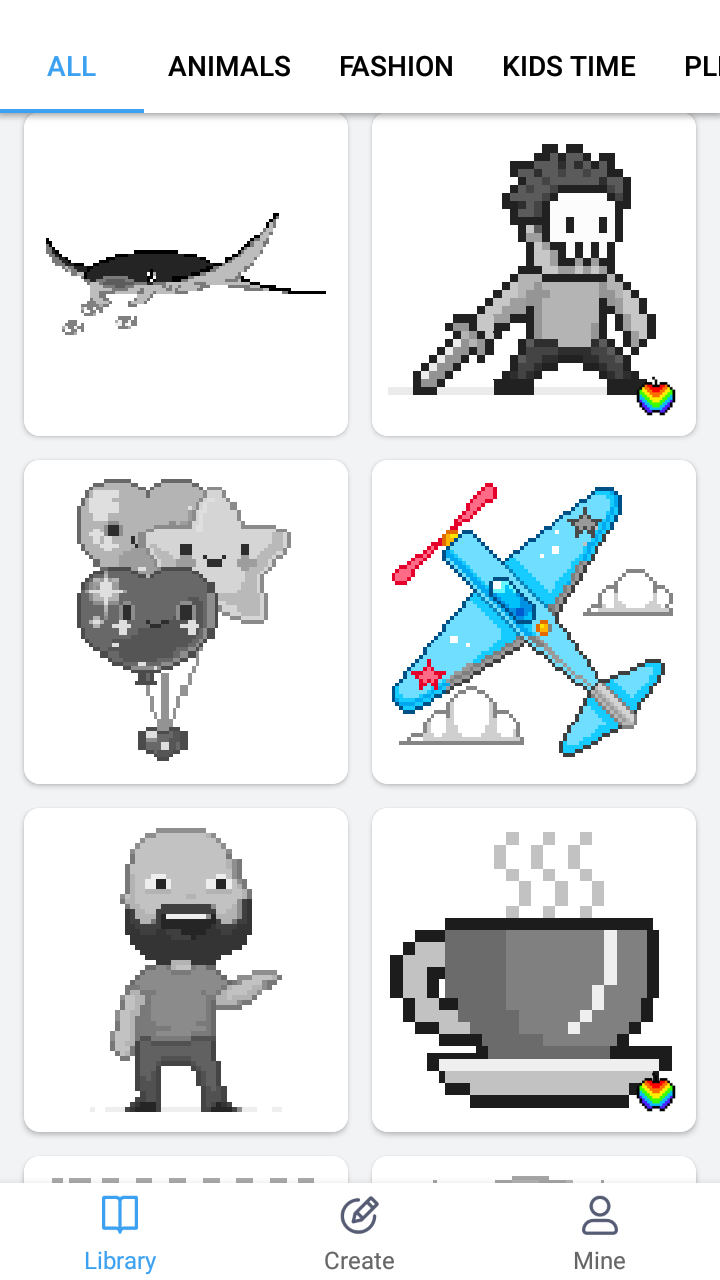Go to the Library tab
Image resolution: width=720 pixels, height=1280 pixels.
click(120, 1233)
